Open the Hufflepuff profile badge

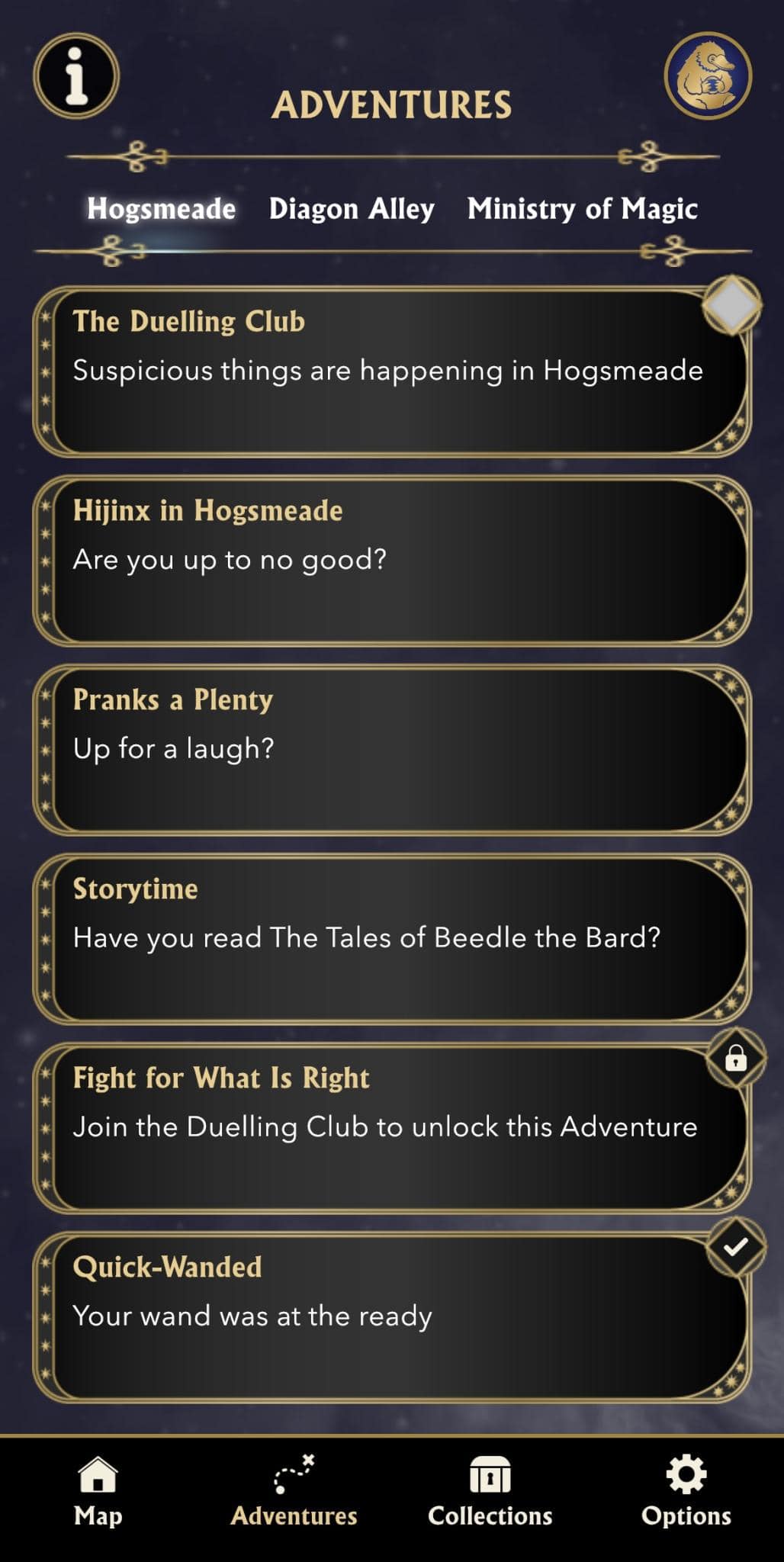[x=708, y=76]
